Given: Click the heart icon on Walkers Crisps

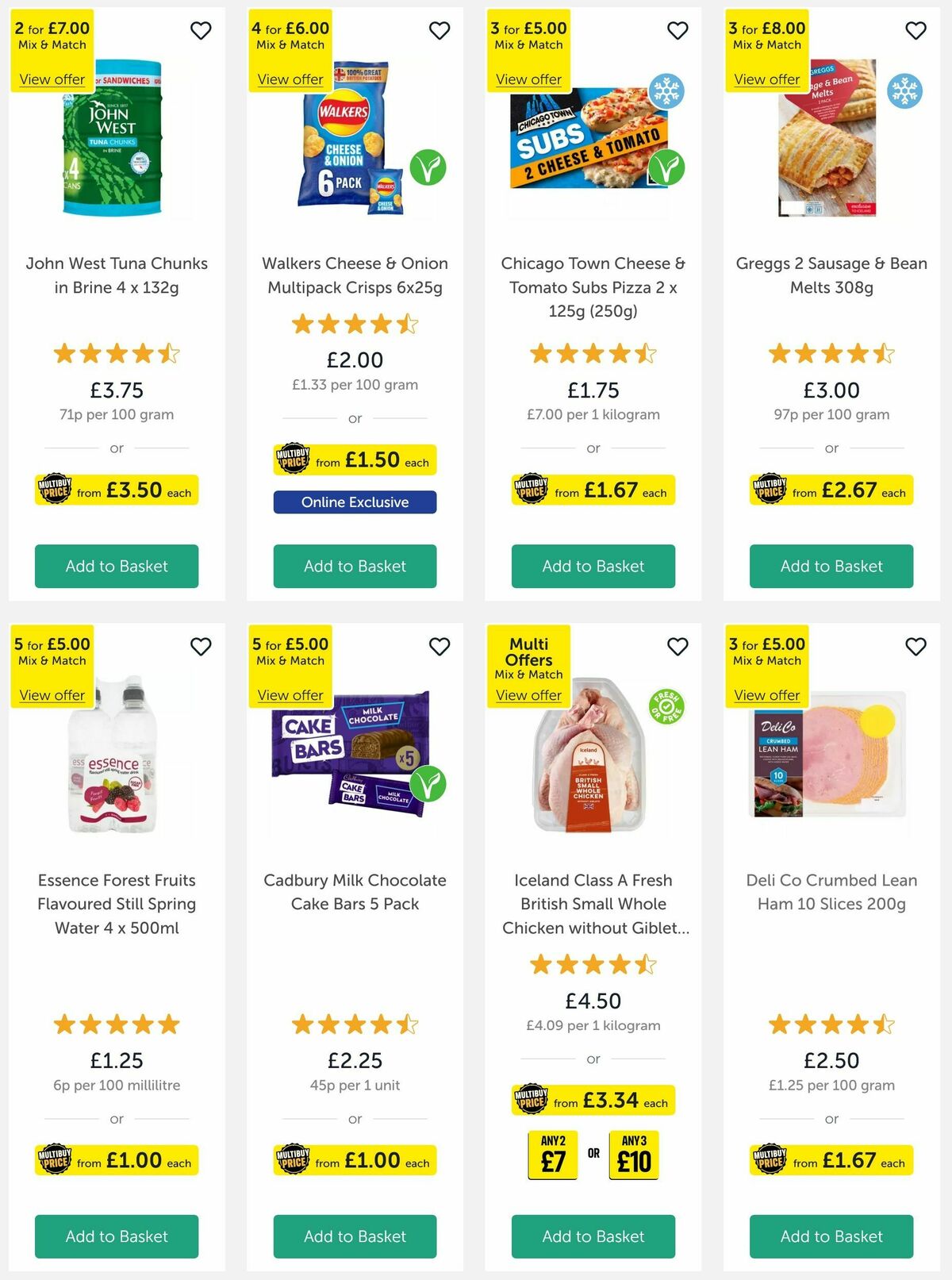Looking at the screenshot, I should click(x=439, y=30).
